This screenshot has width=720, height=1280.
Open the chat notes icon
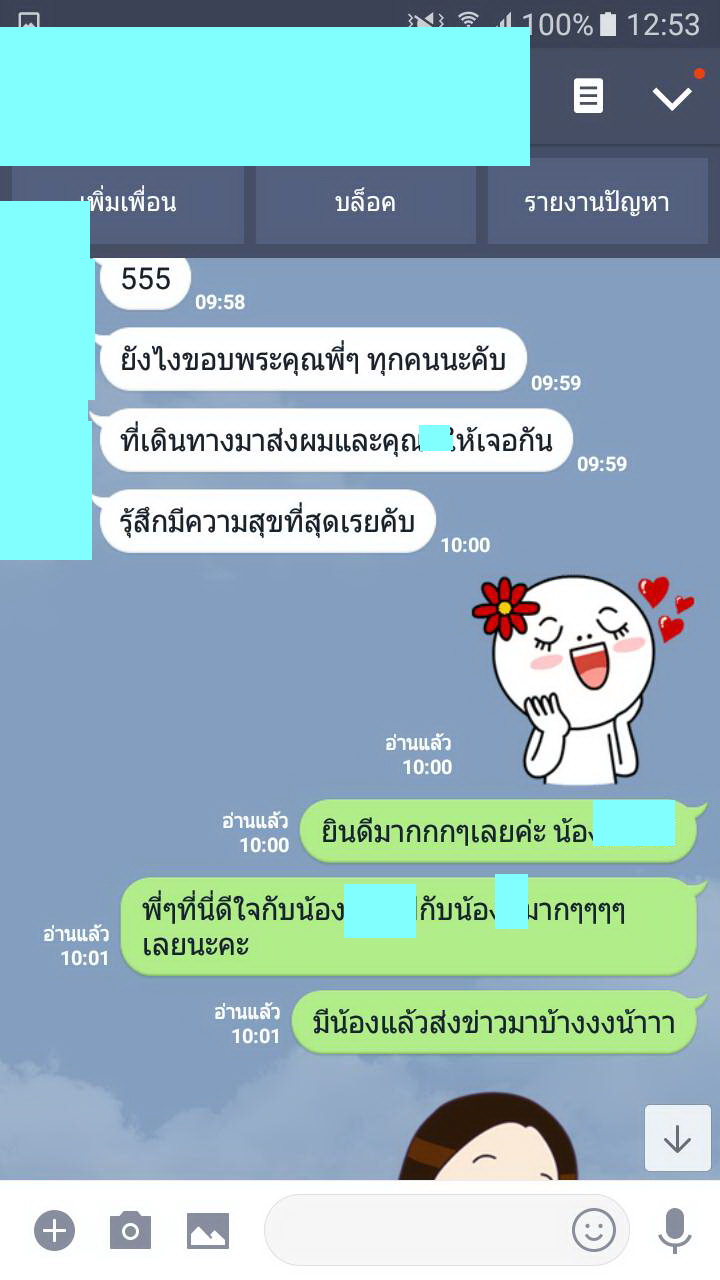click(588, 96)
